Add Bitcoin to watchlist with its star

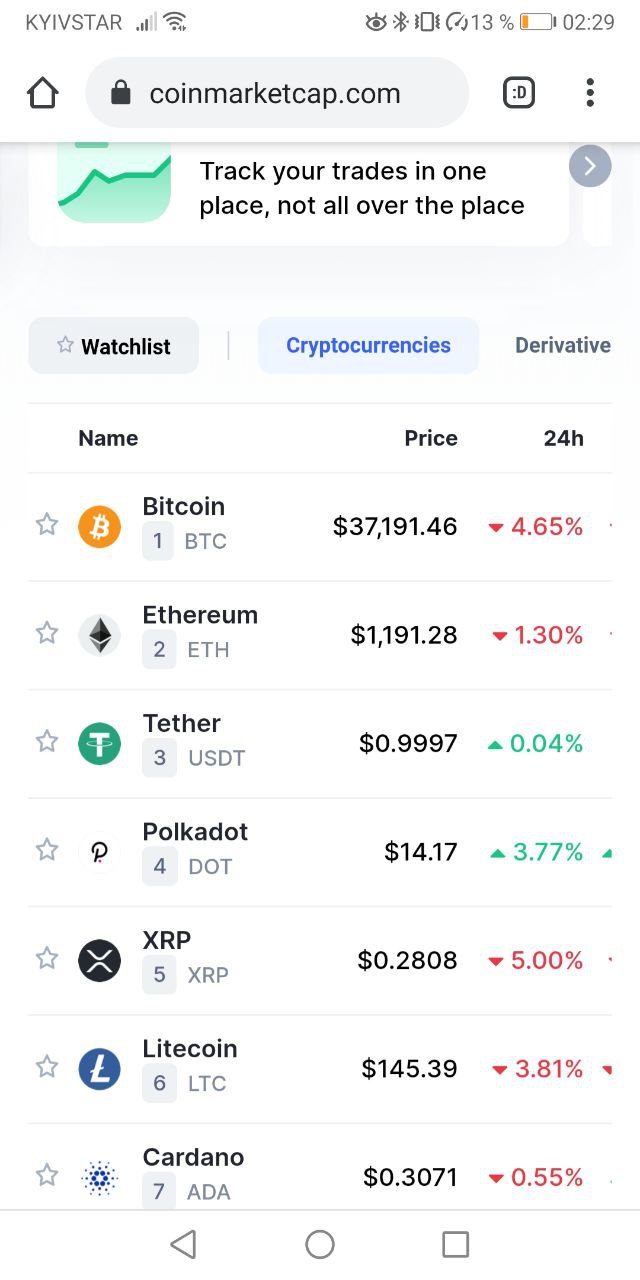tap(47, 525)
